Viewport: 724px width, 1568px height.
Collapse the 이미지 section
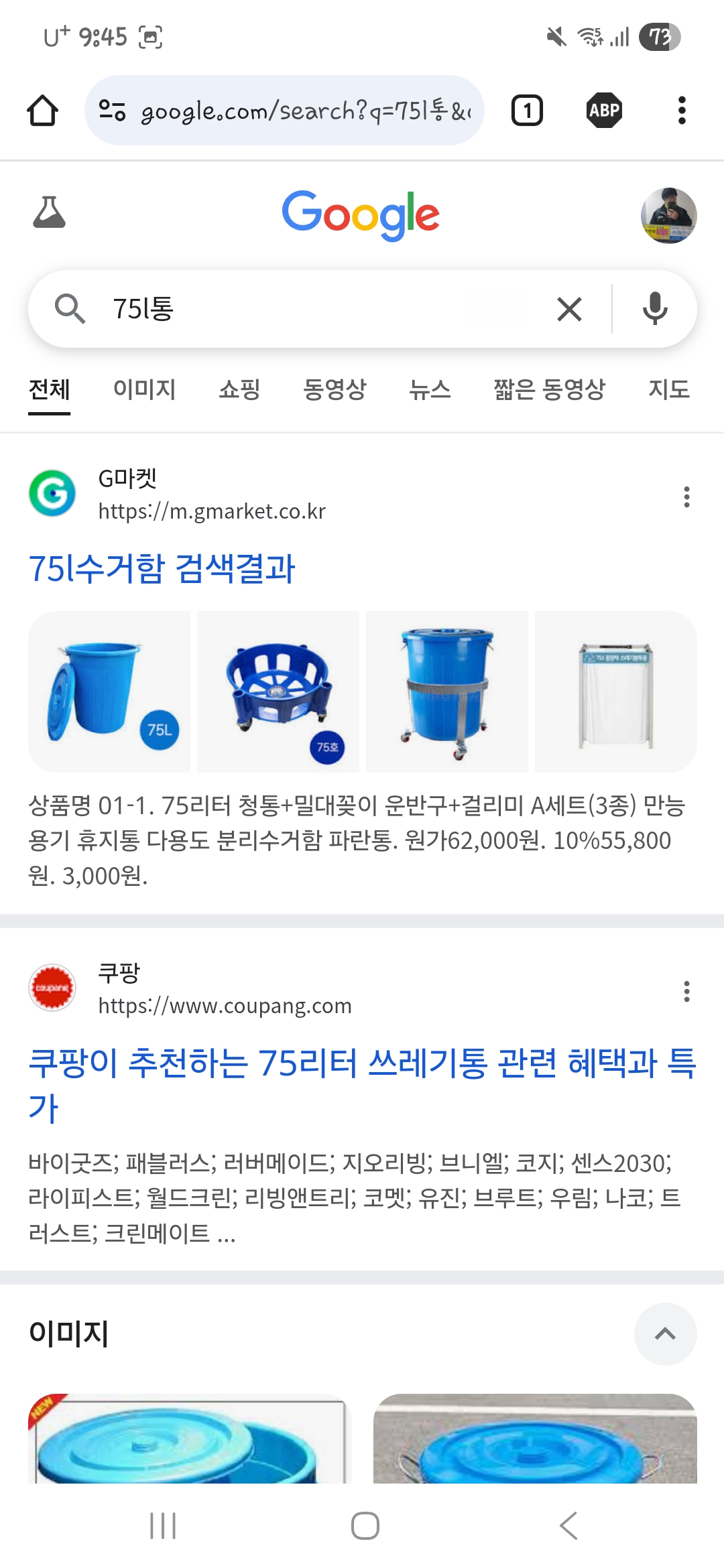coord(665,1333)
